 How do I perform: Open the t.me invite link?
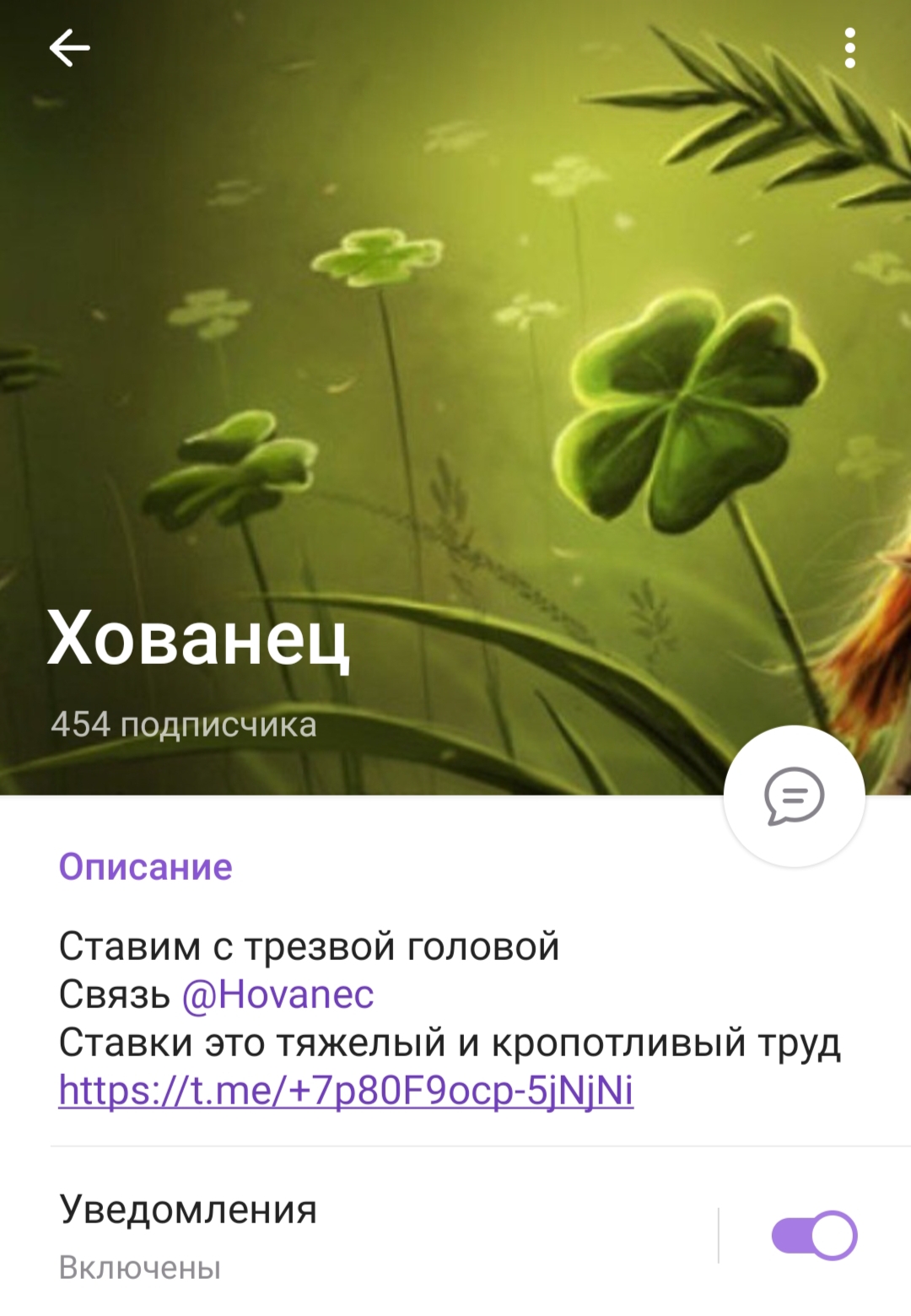(x=346, y=1091)
